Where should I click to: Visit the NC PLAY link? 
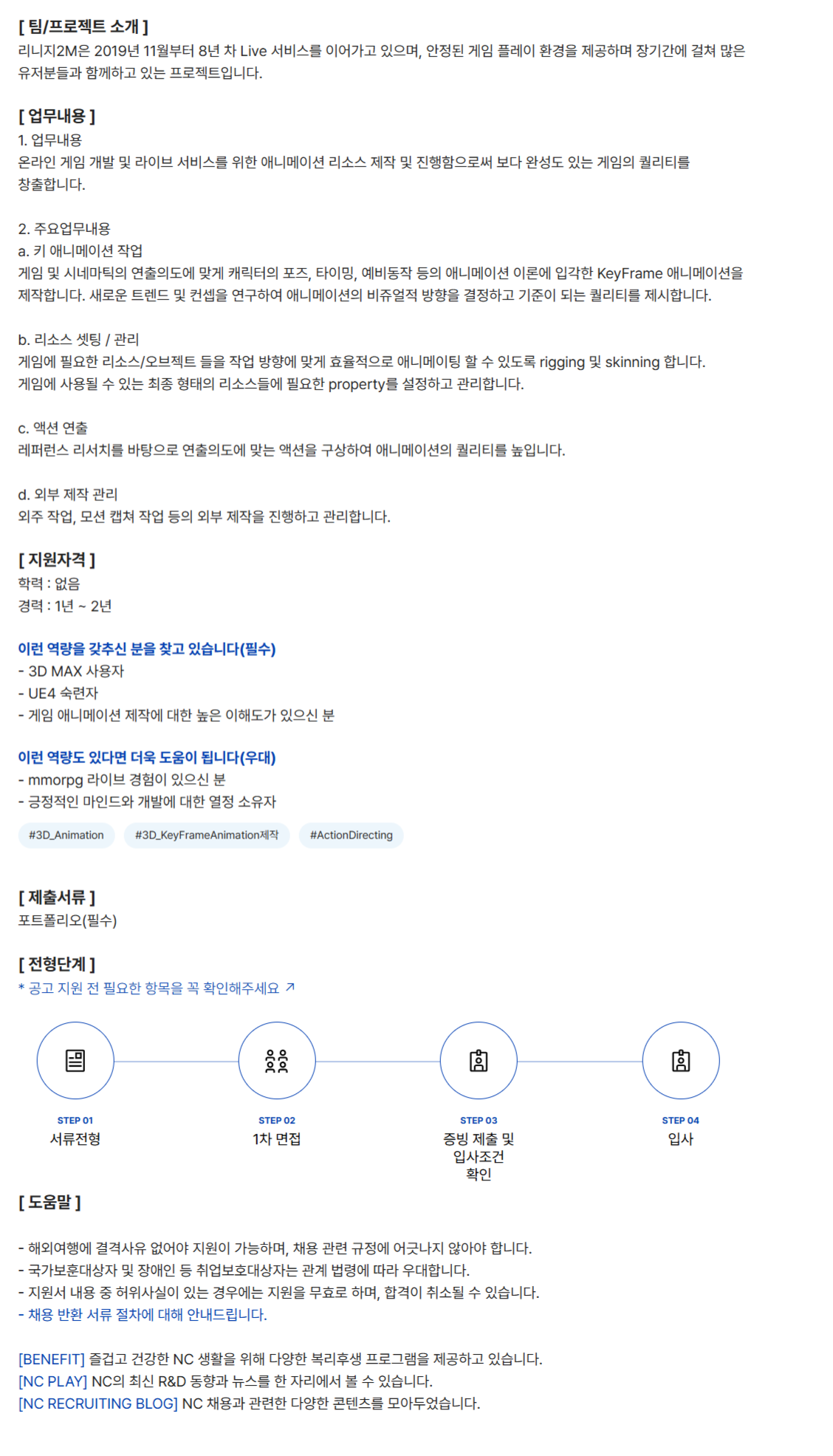point(52,1381)
